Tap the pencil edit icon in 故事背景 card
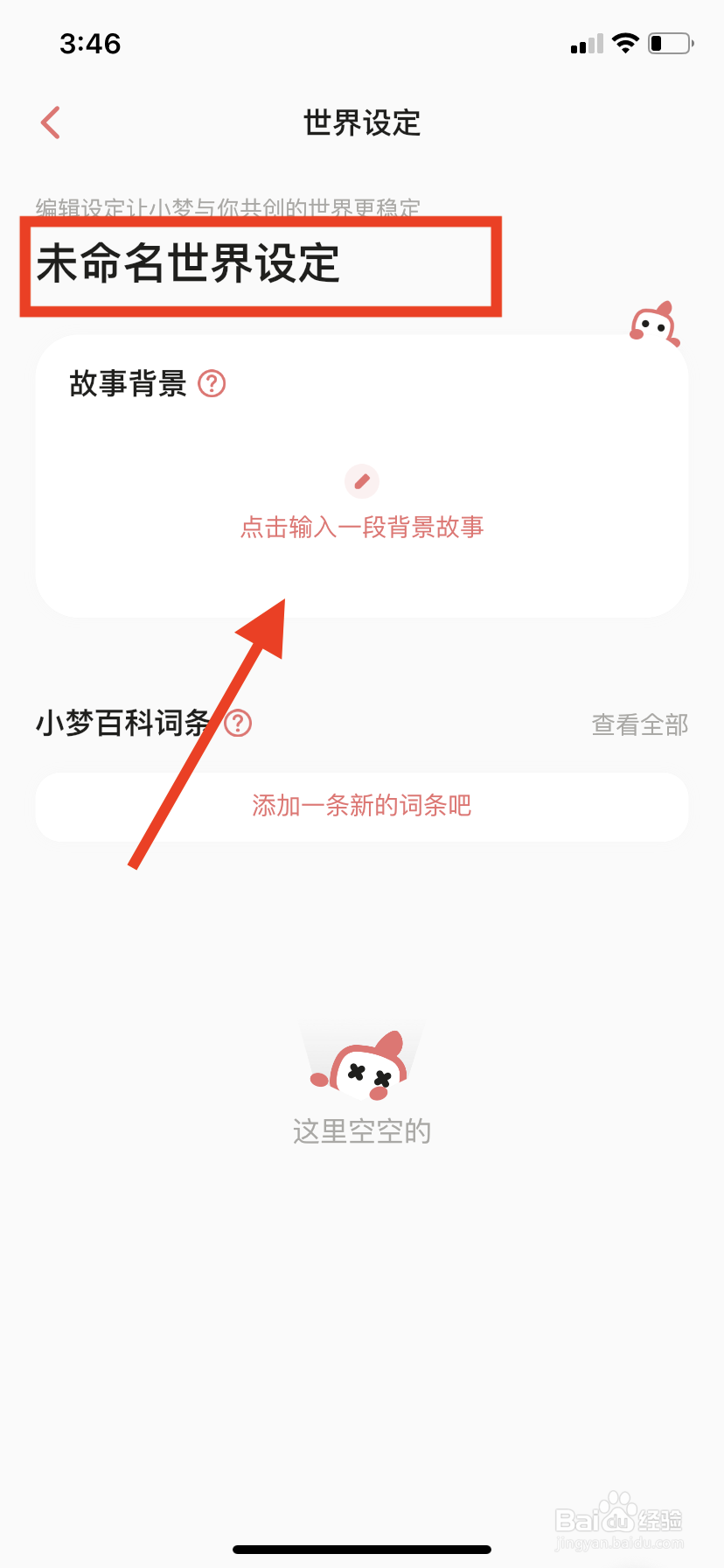Screen dimensions: 724x1568 pyautogui.click(x=361, y=481)
